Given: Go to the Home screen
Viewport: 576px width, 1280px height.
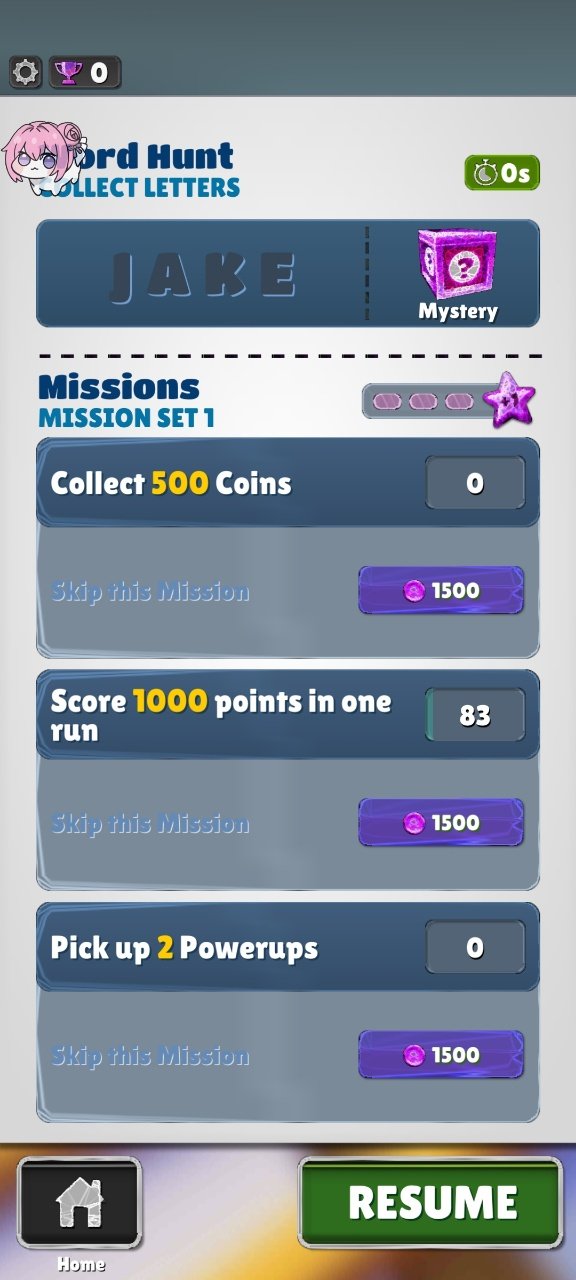Looking at the screenshot, I should (x=80, y=1203).
